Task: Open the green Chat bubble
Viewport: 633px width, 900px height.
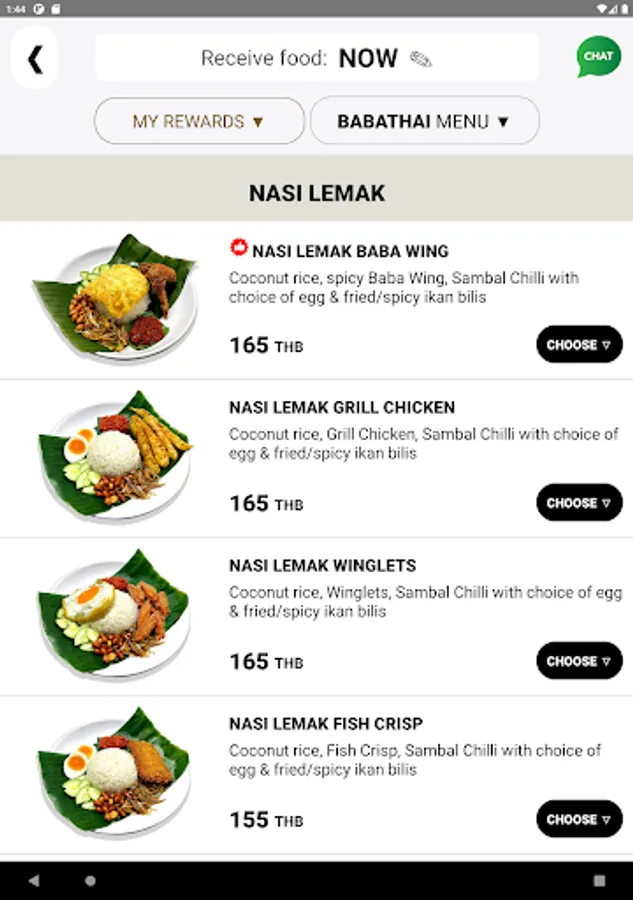Action: tap(599, 56)
